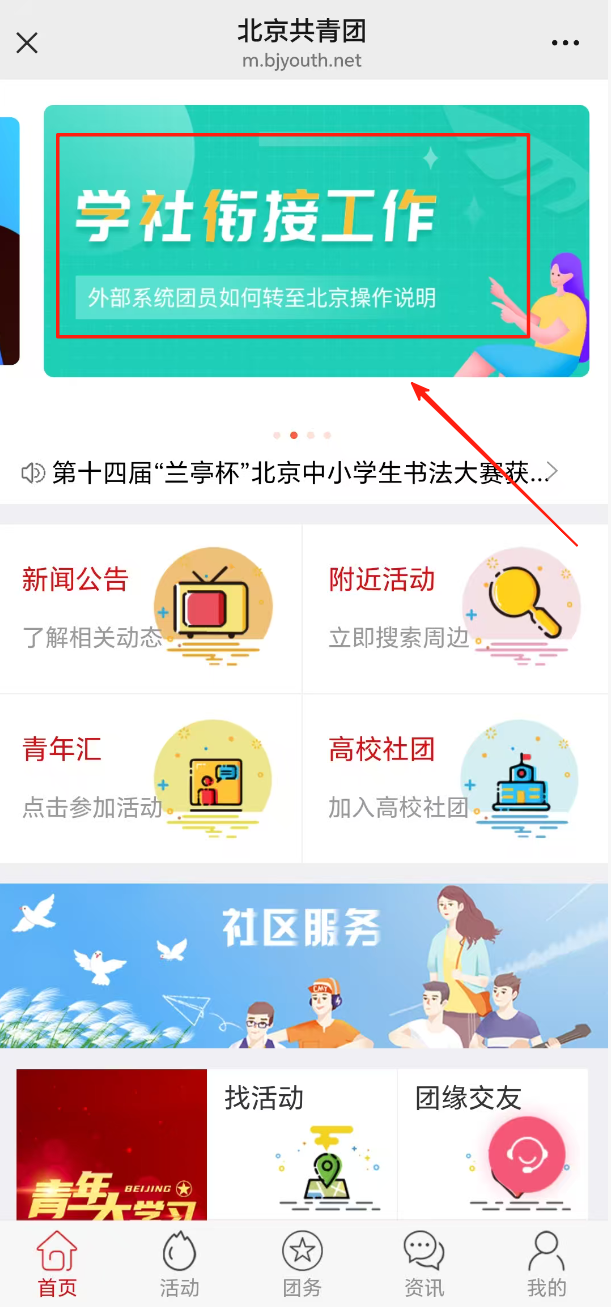Switch to the 团务 tab
The image size is (611, 1307).
pyautogui.click(x=302, y=1265)
